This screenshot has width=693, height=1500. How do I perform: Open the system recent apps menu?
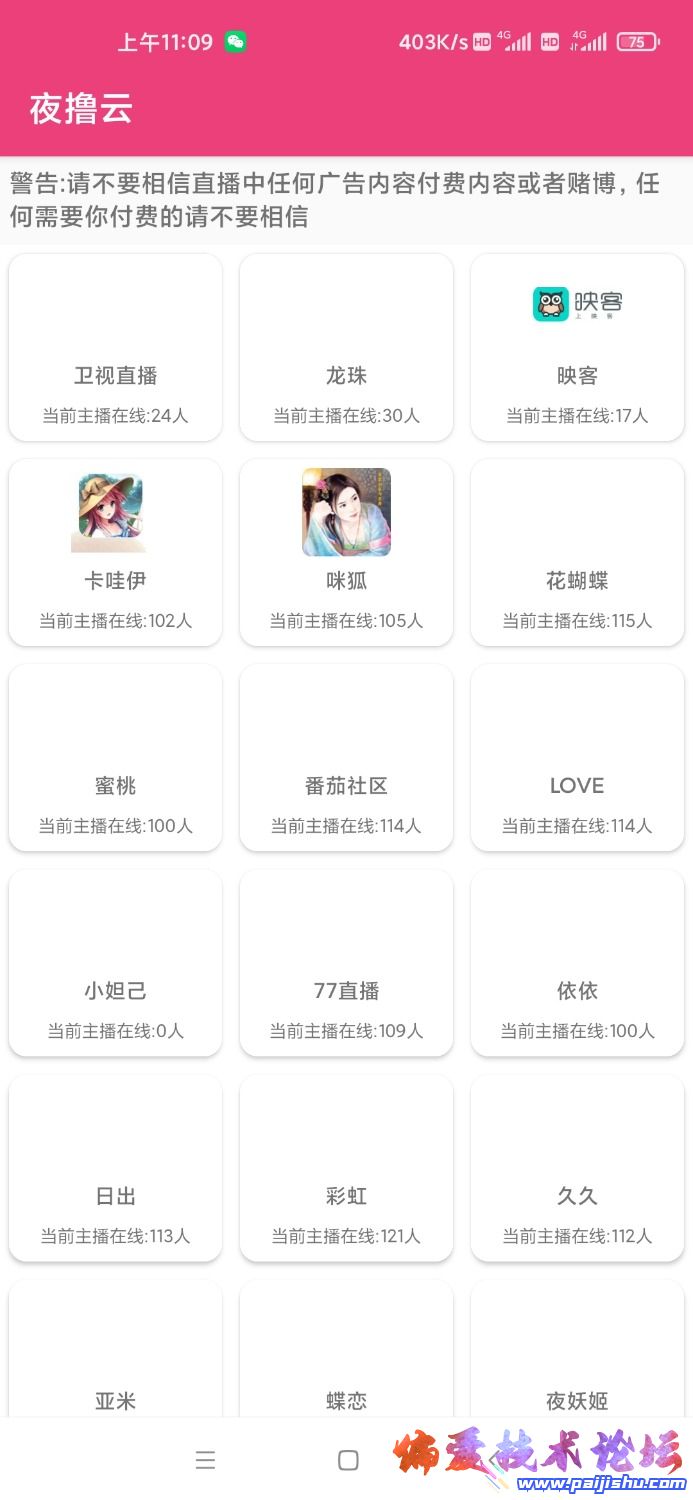click(205, 1460)
